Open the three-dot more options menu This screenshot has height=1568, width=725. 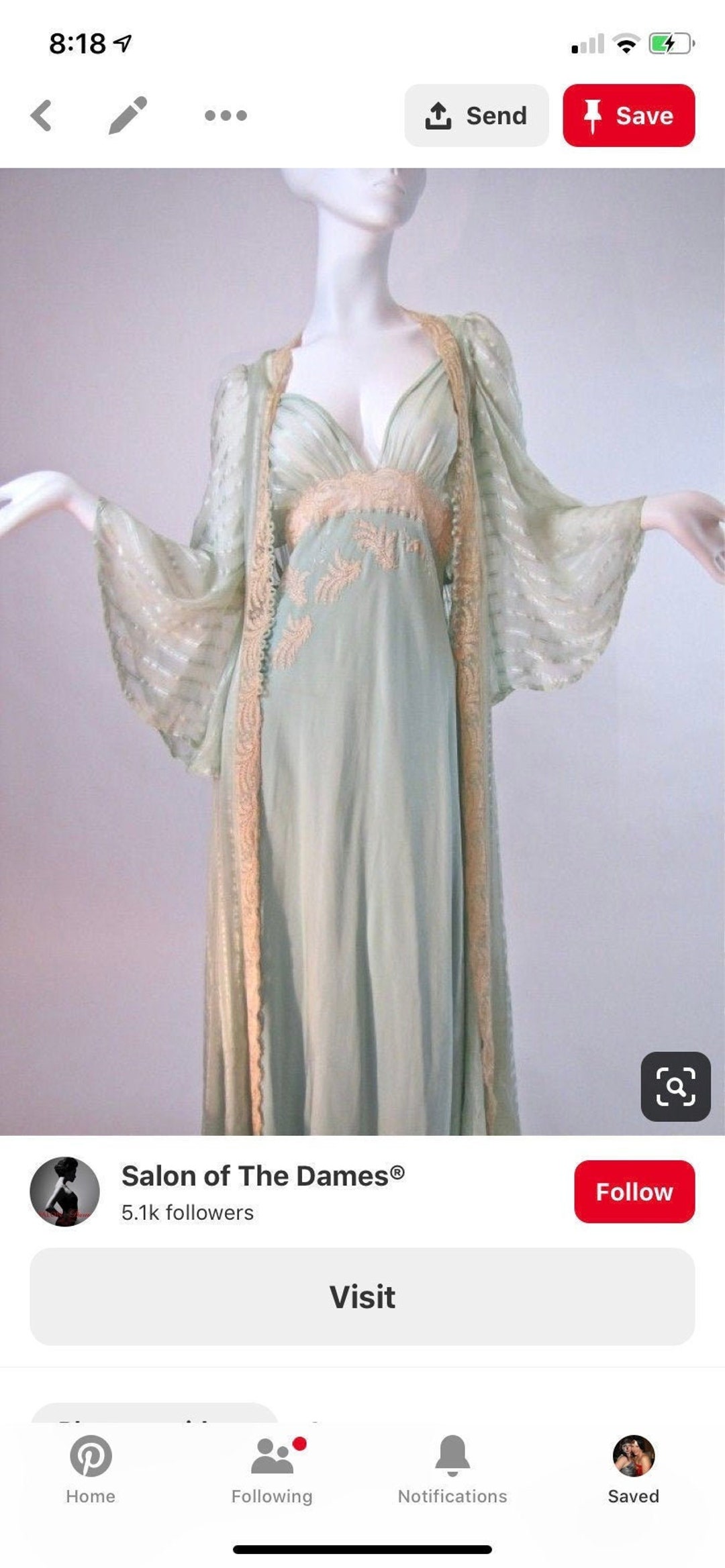[x=226, y=115]
